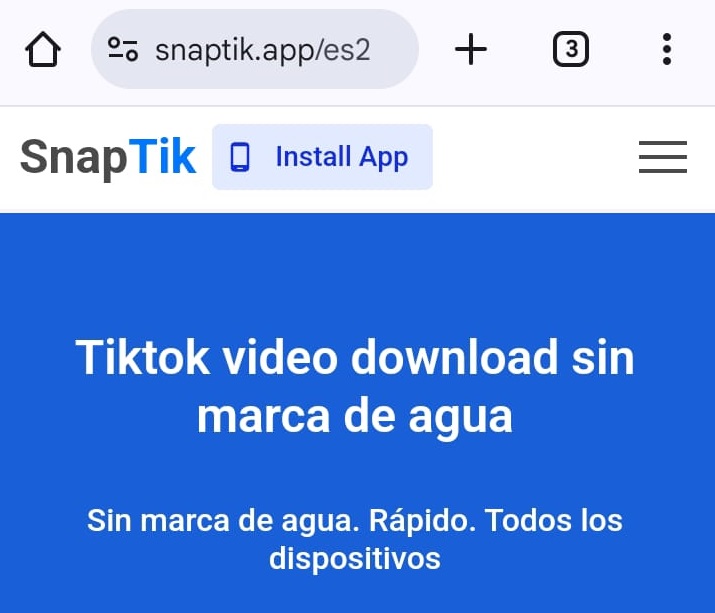Viewport: 715px width, 613px height.
Task: Tap the Install App button
Action: pos(322,157)
